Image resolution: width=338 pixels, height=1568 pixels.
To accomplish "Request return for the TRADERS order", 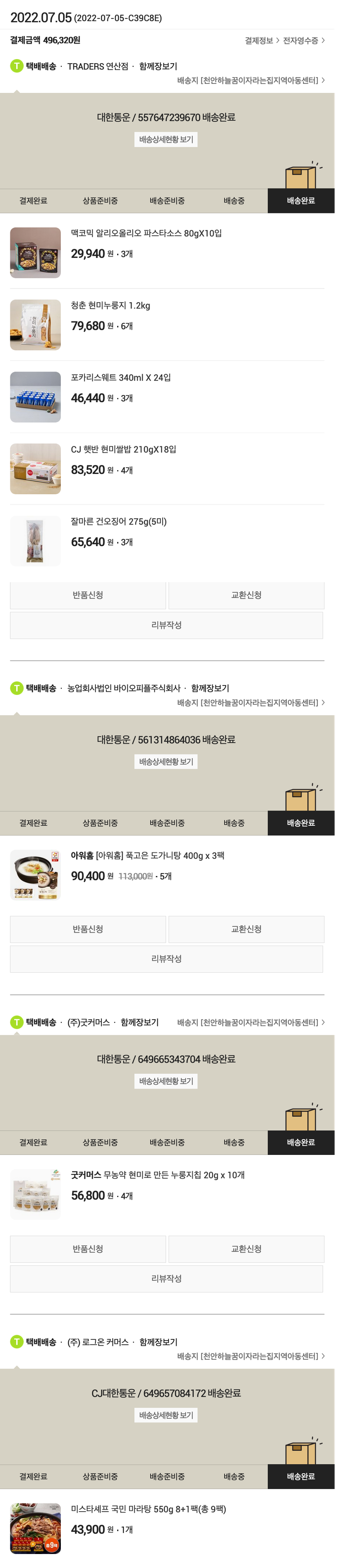I will (x=87, y=595).
